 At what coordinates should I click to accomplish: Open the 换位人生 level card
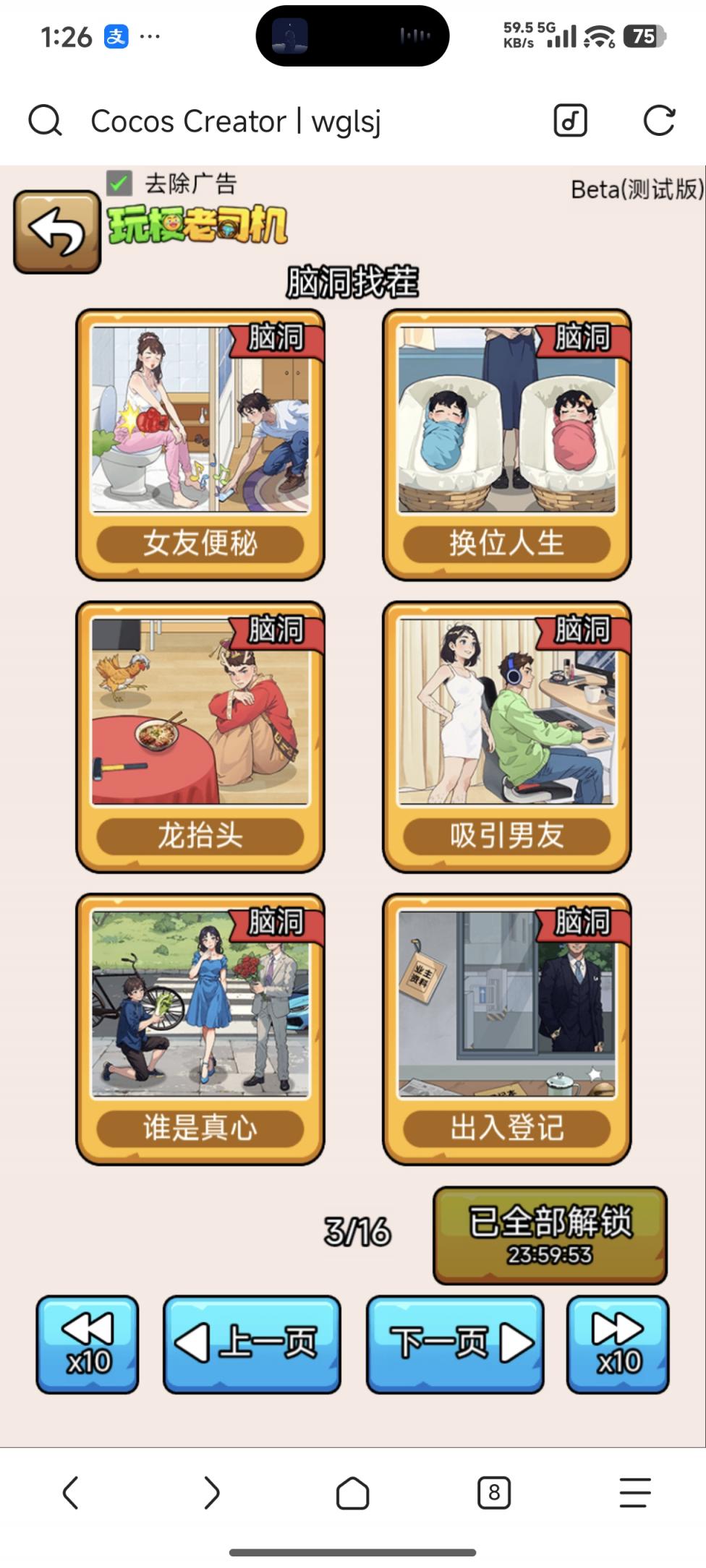506,445
